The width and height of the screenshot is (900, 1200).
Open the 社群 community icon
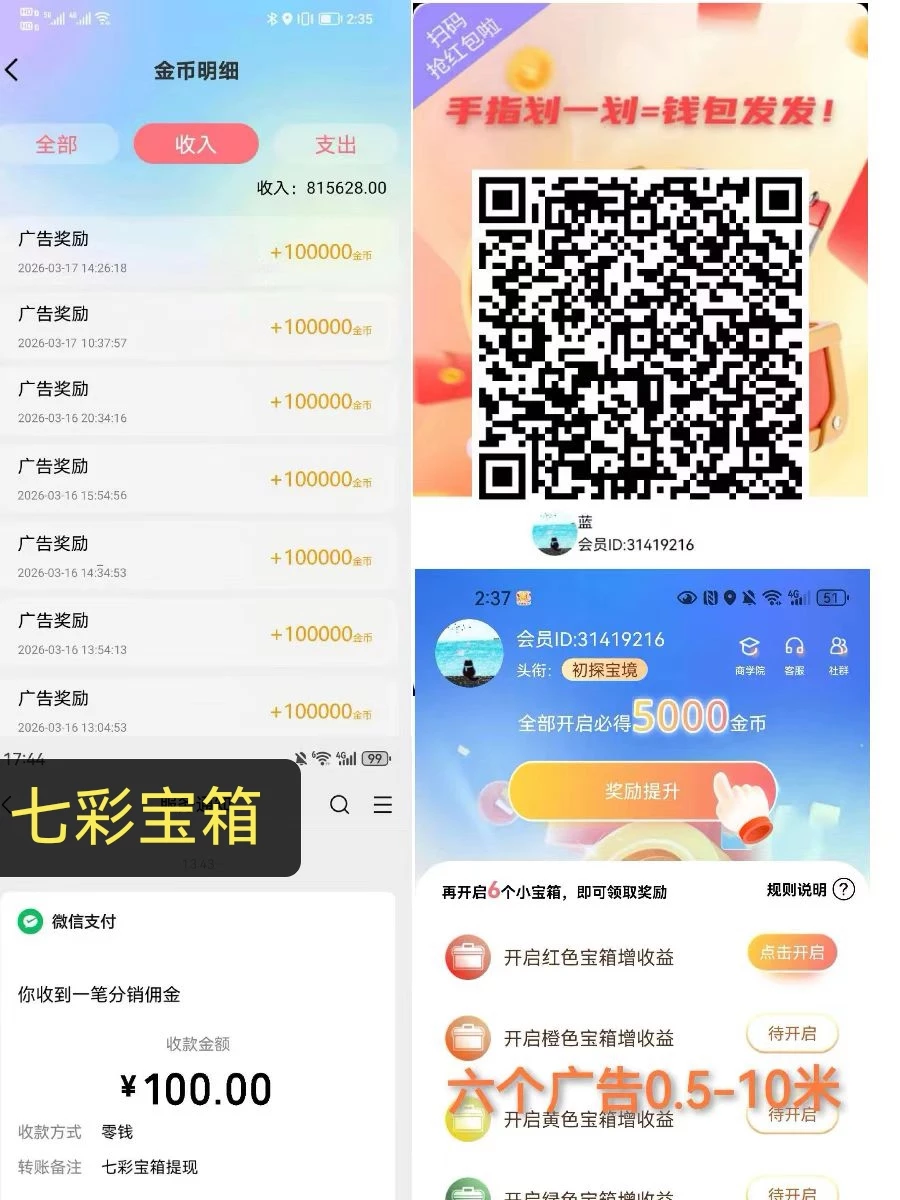pos(838,648)
